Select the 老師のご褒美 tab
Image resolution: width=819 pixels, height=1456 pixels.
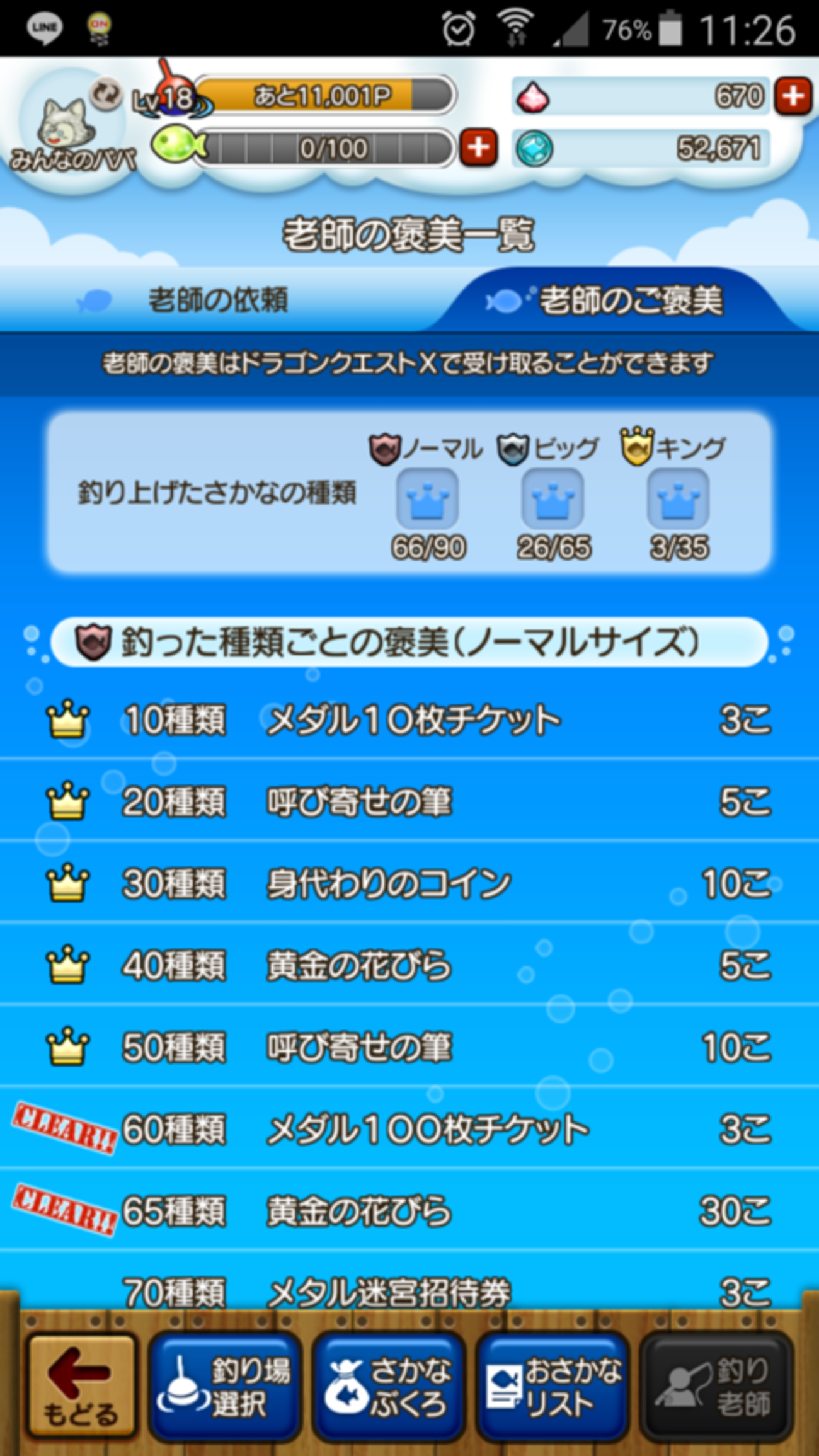tap(630, 301)
